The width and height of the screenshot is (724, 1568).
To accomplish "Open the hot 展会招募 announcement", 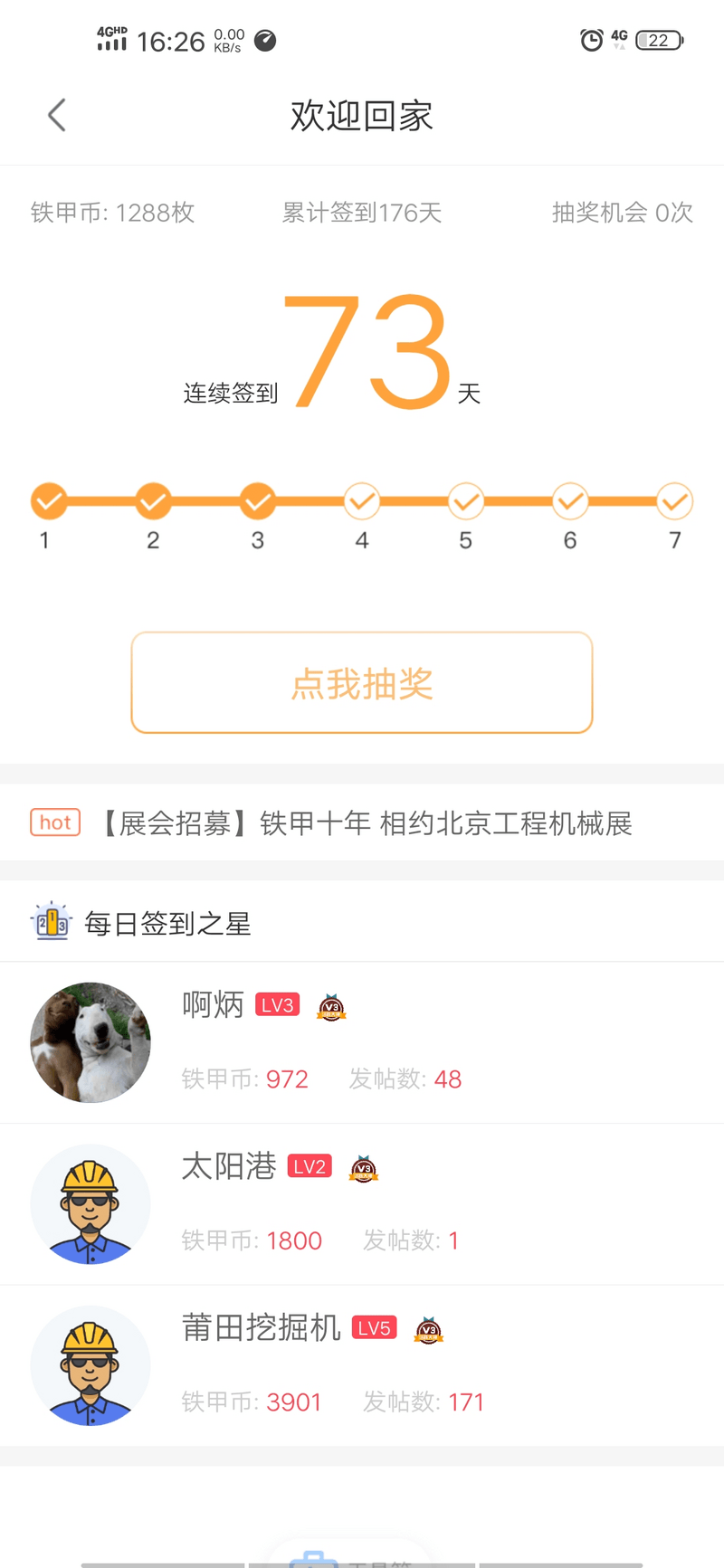I will pyautogui.click(x=366, y=823).
